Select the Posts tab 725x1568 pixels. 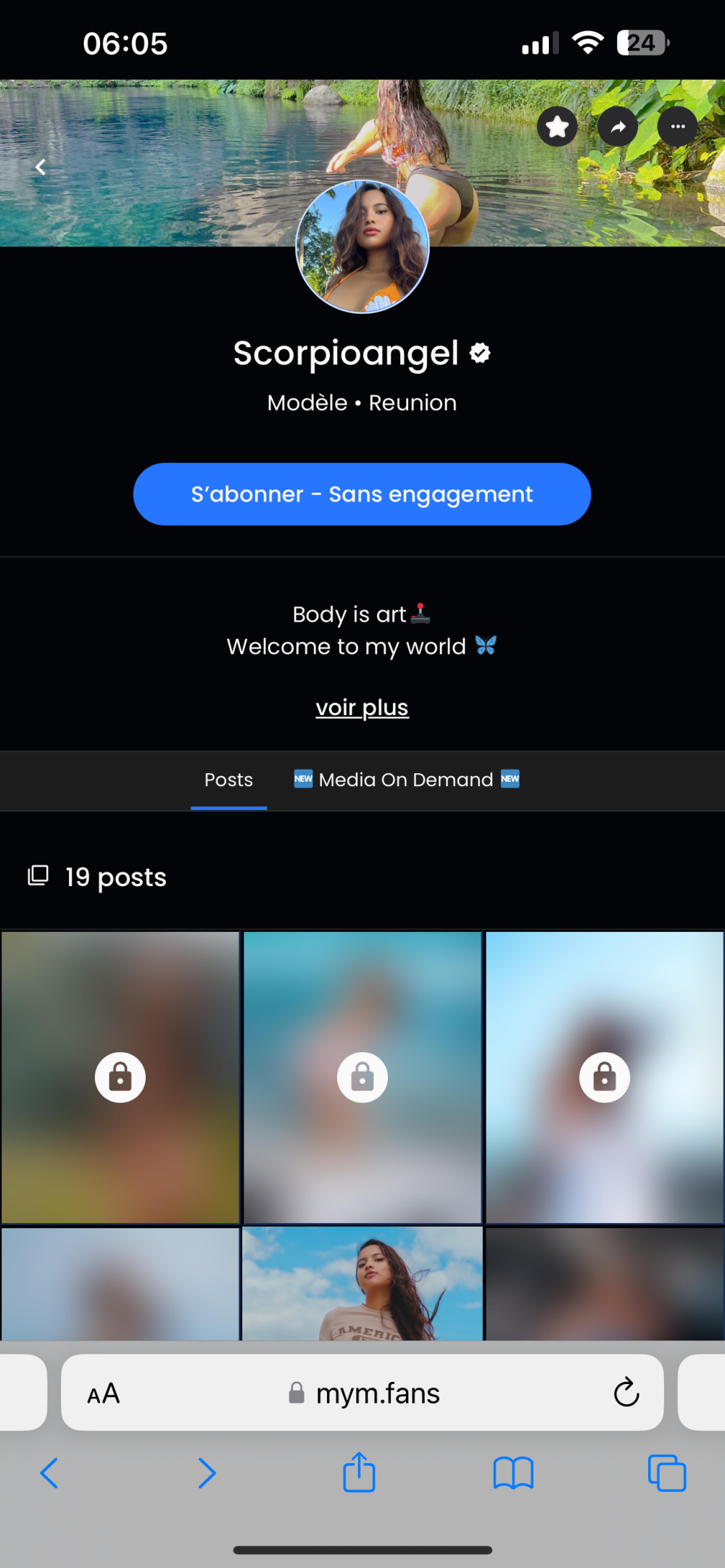click(228, 780)
